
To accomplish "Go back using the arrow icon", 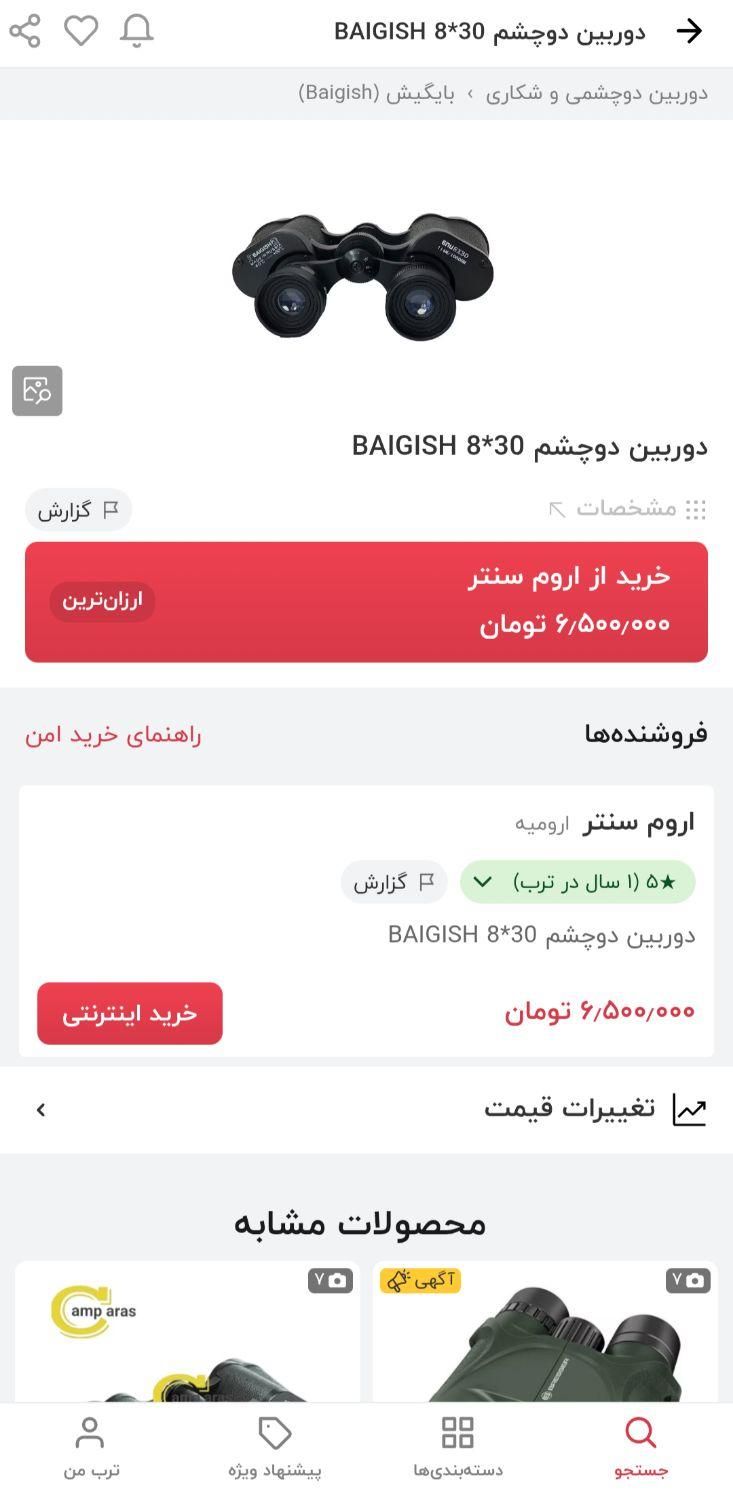I will (x=691, y=30).
